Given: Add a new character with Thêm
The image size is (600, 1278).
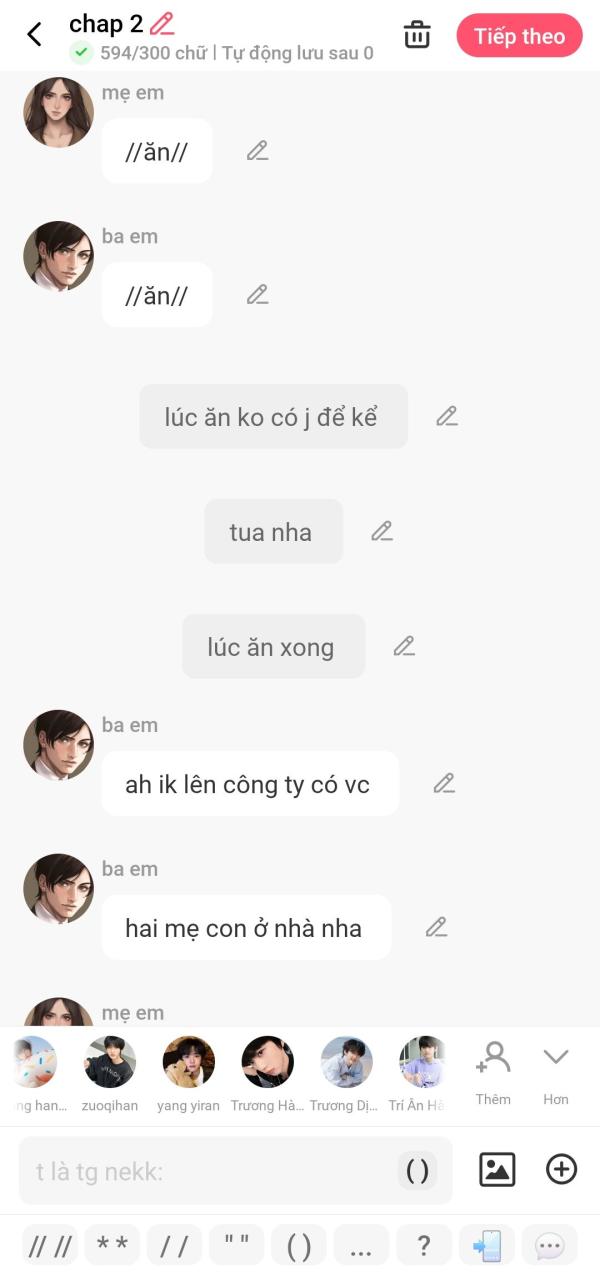Looking at the screenshot, I should pyautogui.click(x=493, y=1070).
